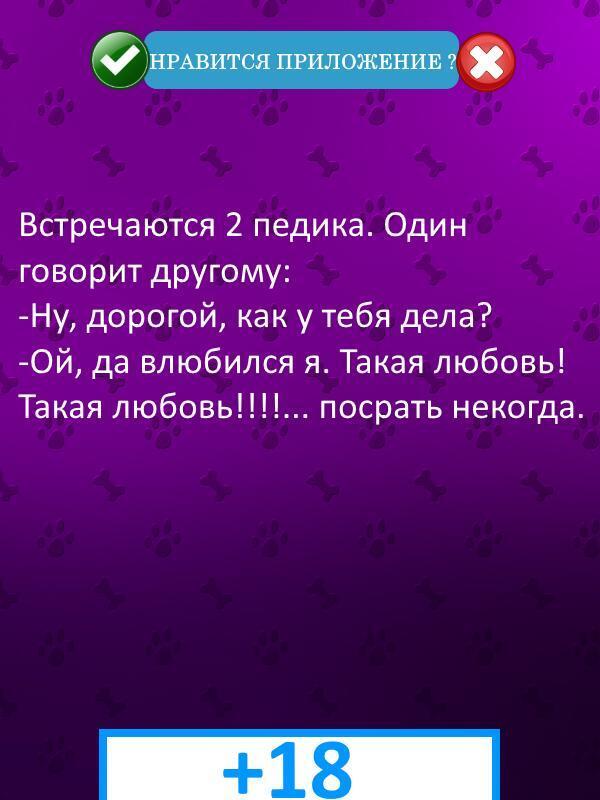The image size is (600, 800).
Task: Tap the red X to dislike the app
Action: pyautogui.click(x=486, y=62)
